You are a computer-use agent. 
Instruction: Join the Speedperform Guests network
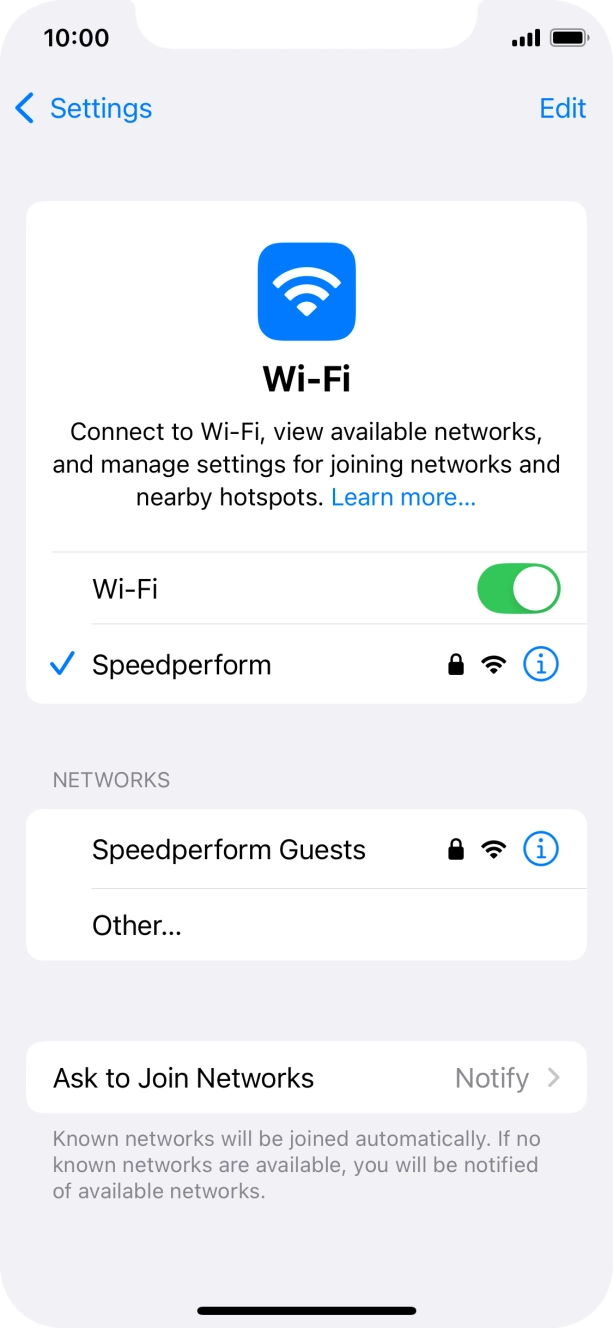[x=306, y=850]
